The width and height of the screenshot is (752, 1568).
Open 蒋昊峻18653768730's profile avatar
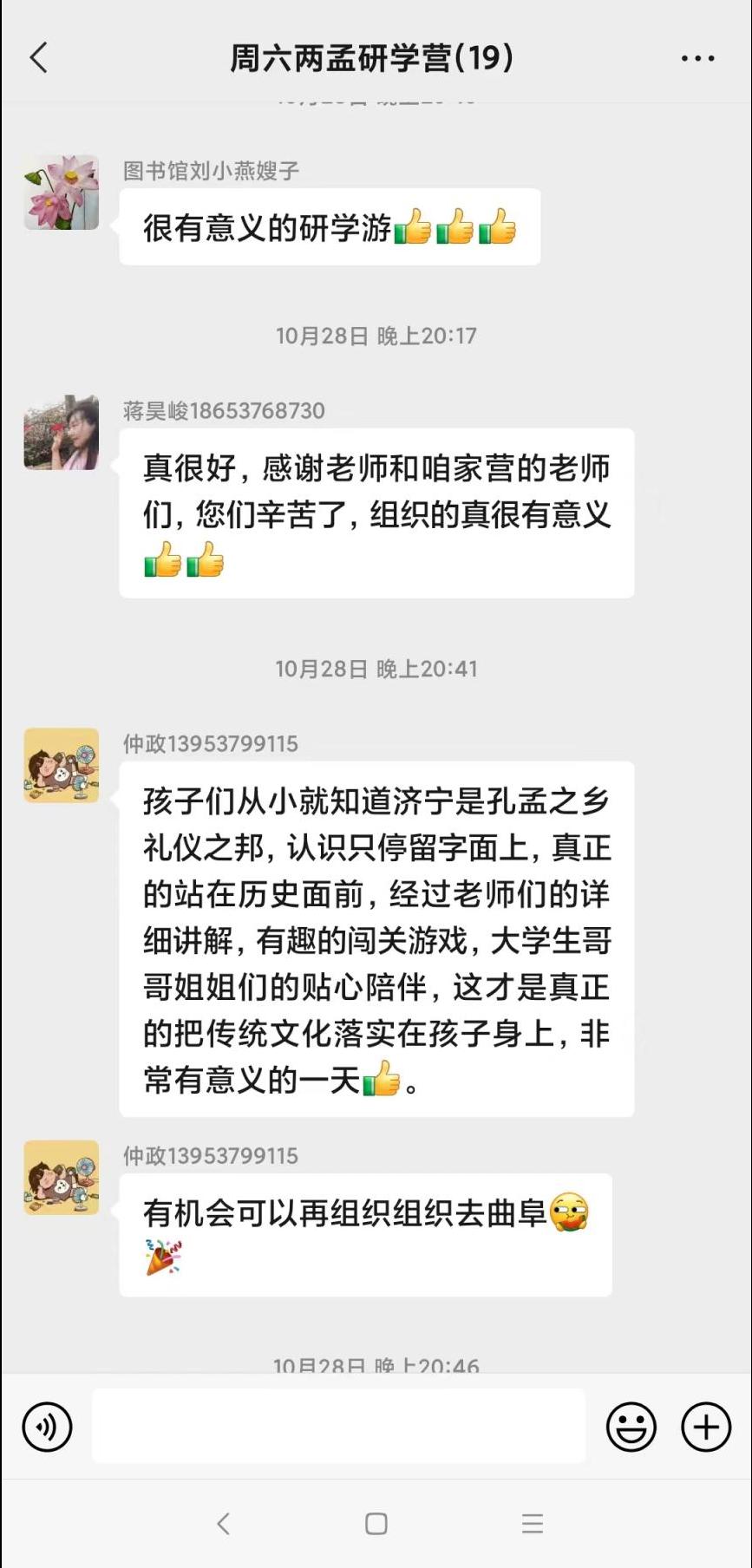click(x=61, y=433)
